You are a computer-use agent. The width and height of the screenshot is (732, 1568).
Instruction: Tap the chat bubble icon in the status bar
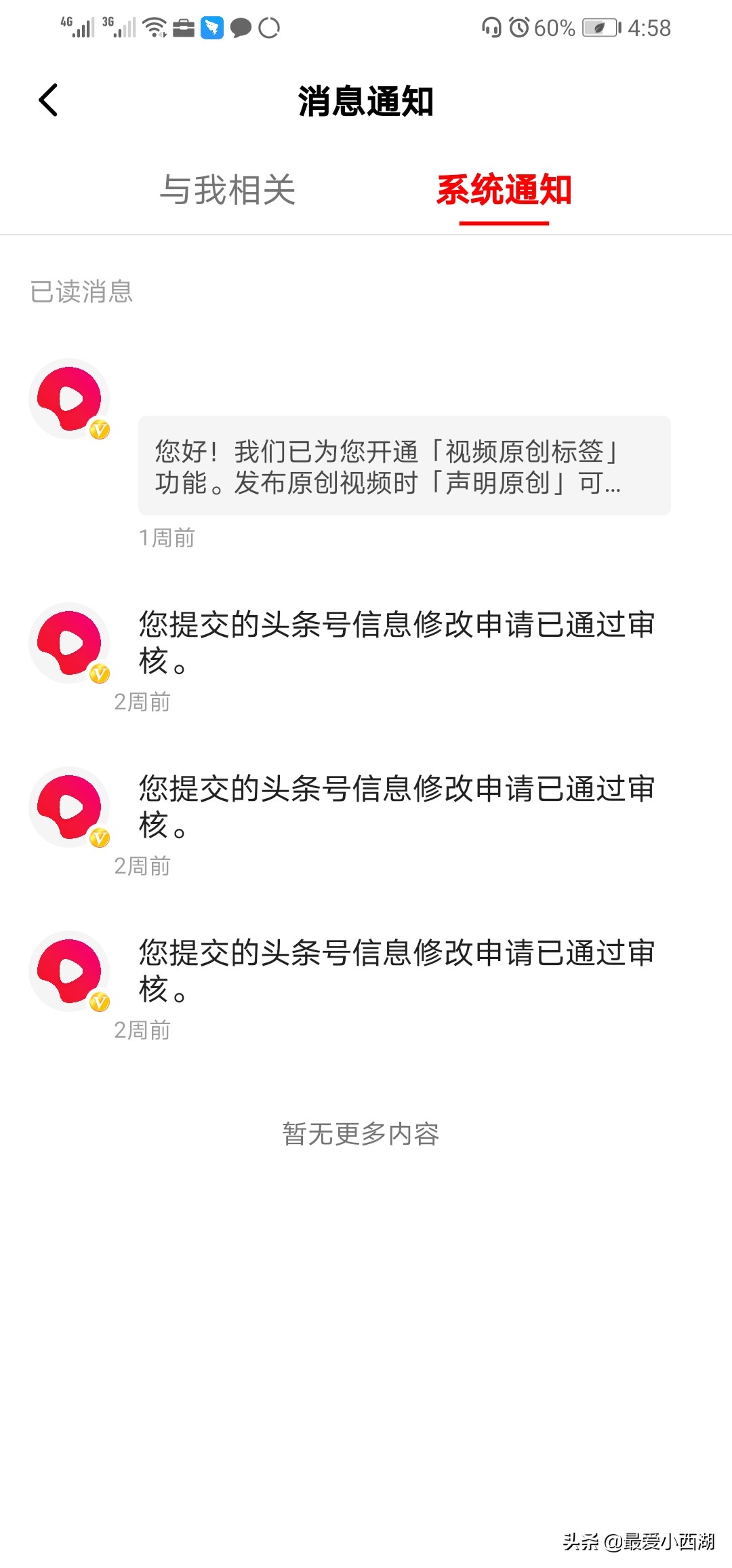point(241,28)
